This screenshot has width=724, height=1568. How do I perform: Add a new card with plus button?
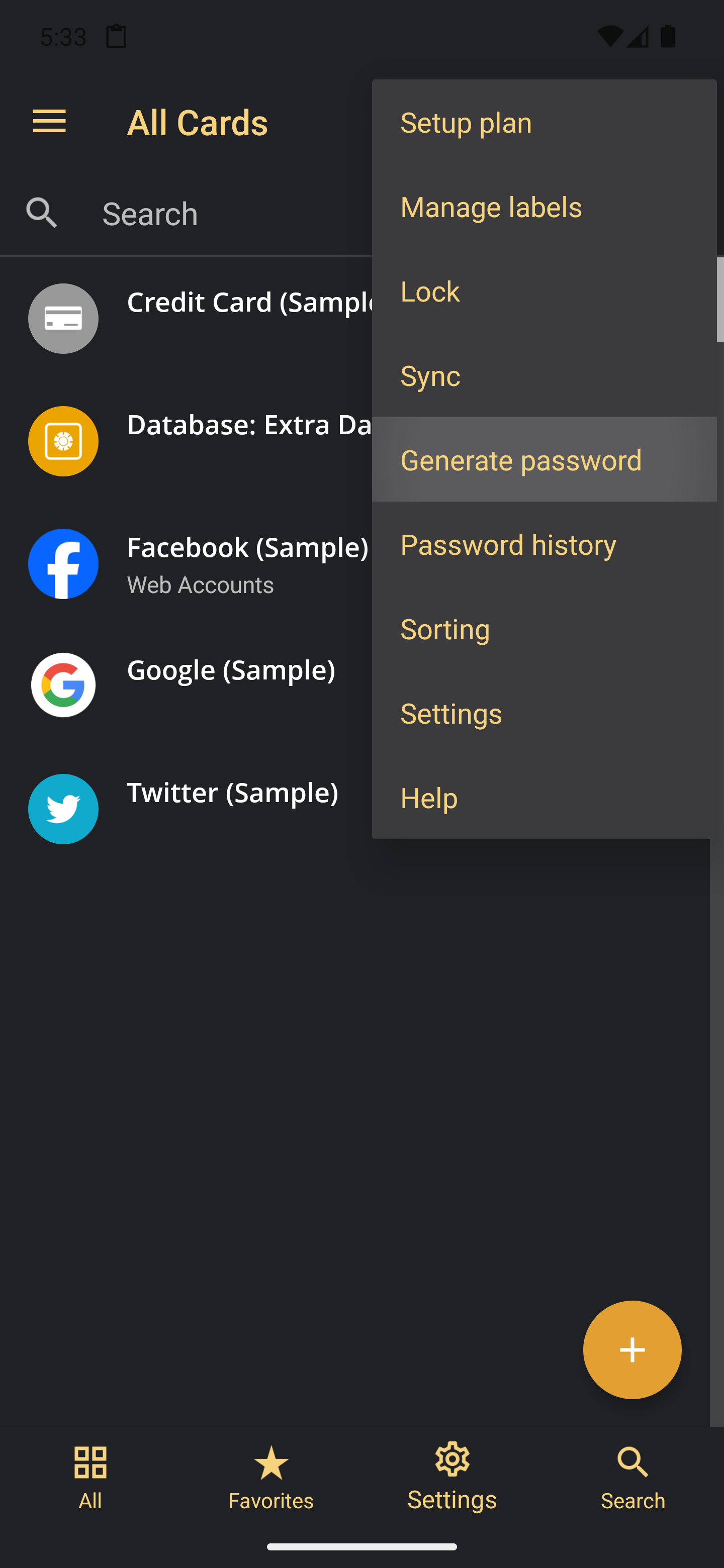632,1349
